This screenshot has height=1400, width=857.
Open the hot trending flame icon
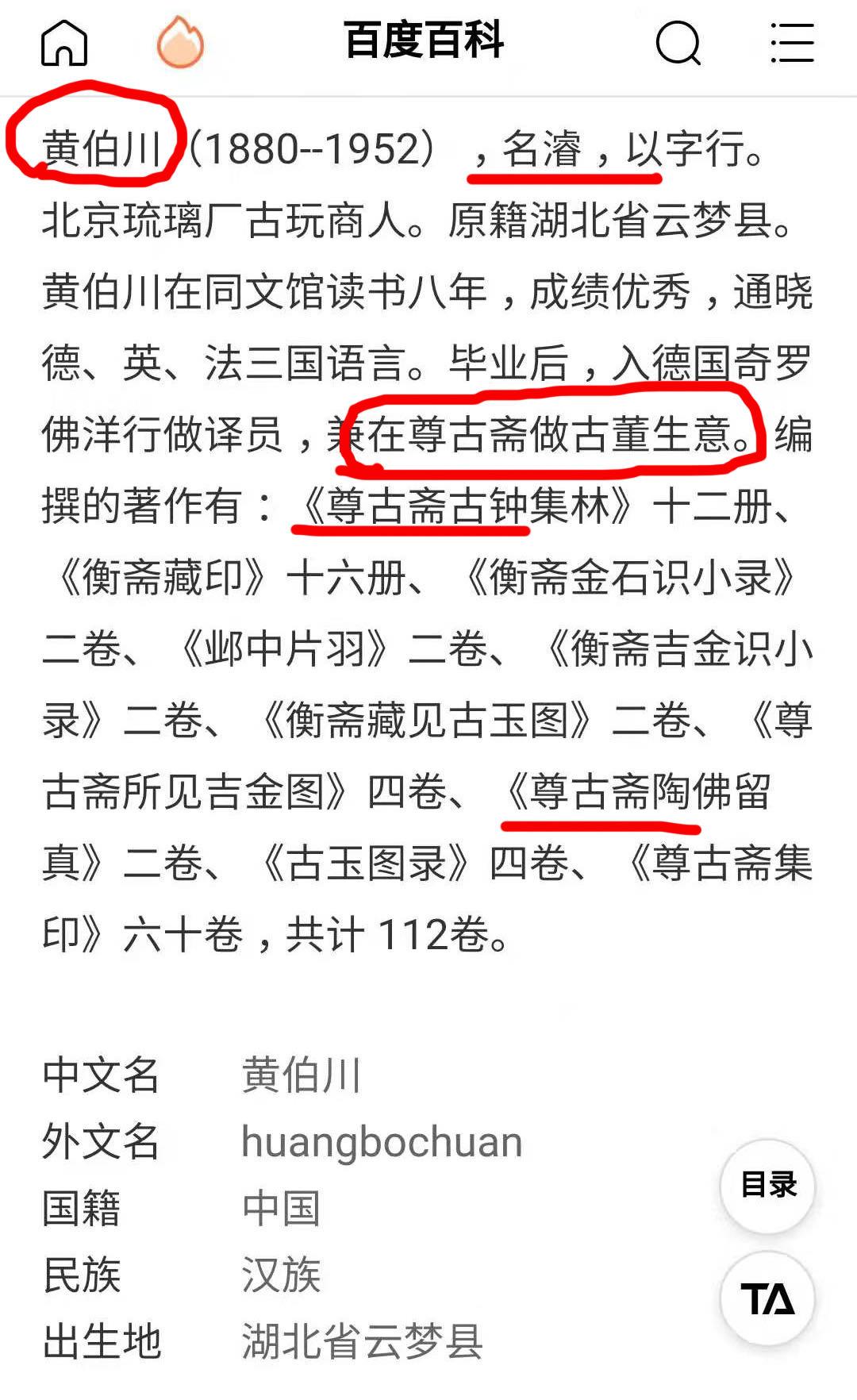(180, 42)
